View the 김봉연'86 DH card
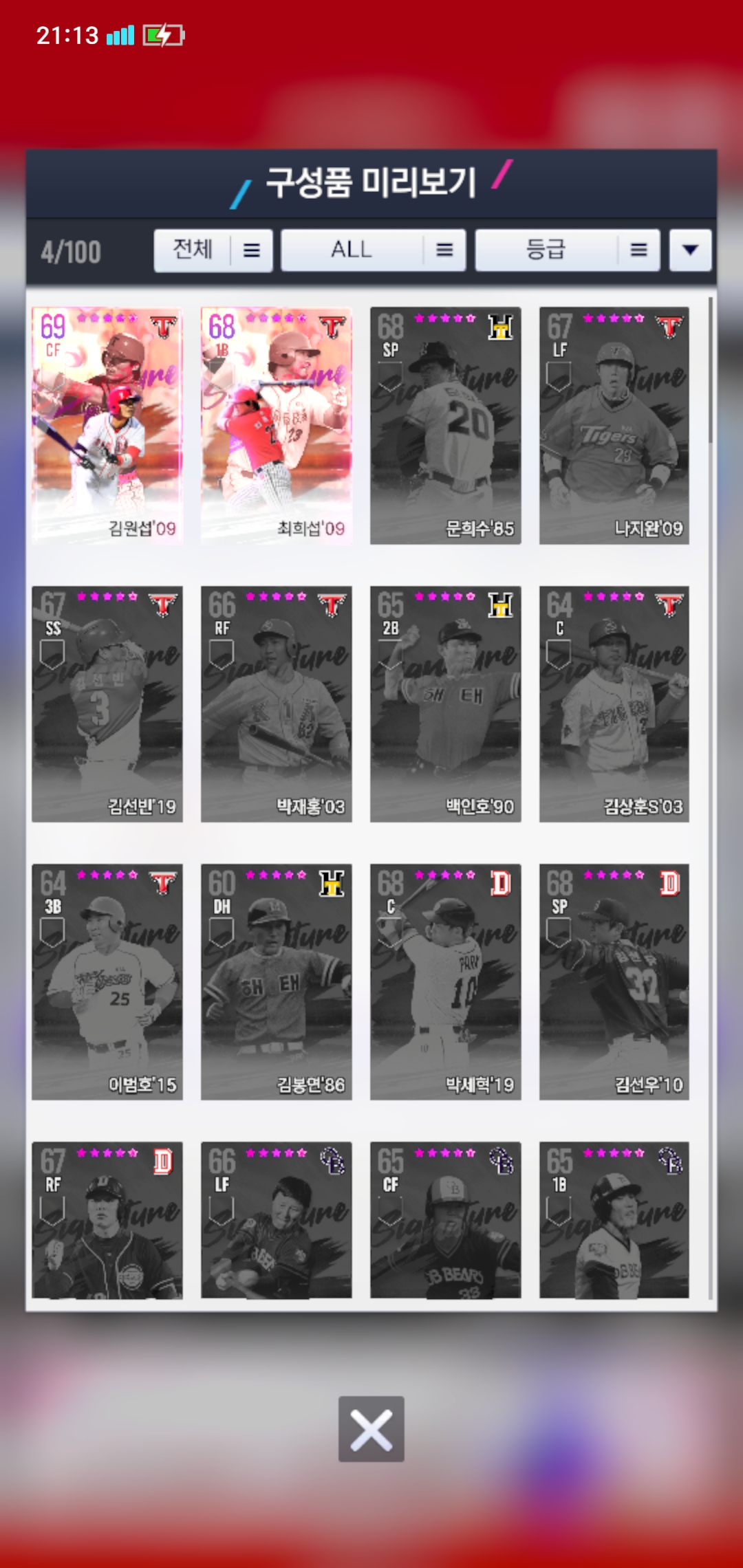The height and width of the screenshot is (1568, 743). (276, 981)
